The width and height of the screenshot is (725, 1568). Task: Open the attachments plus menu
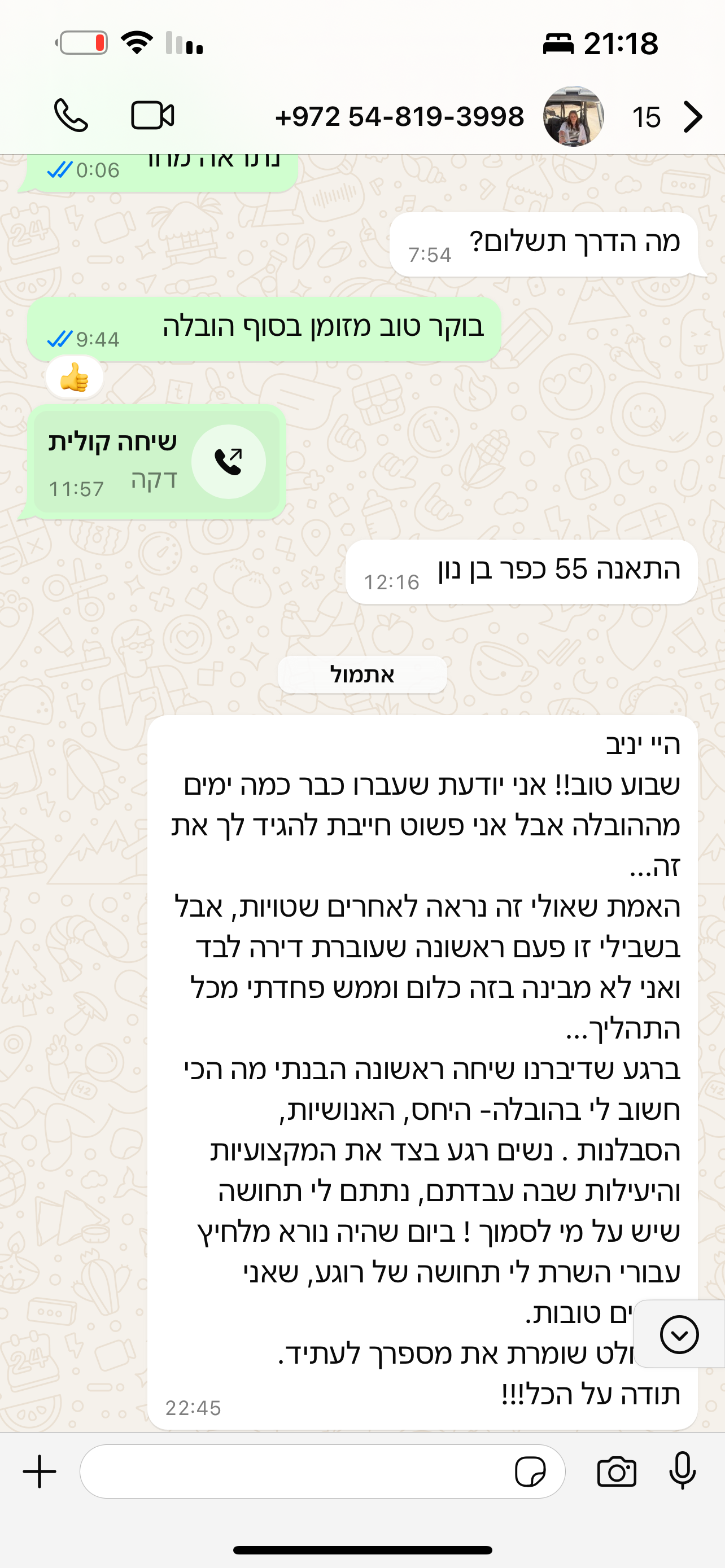point(40,1472)
